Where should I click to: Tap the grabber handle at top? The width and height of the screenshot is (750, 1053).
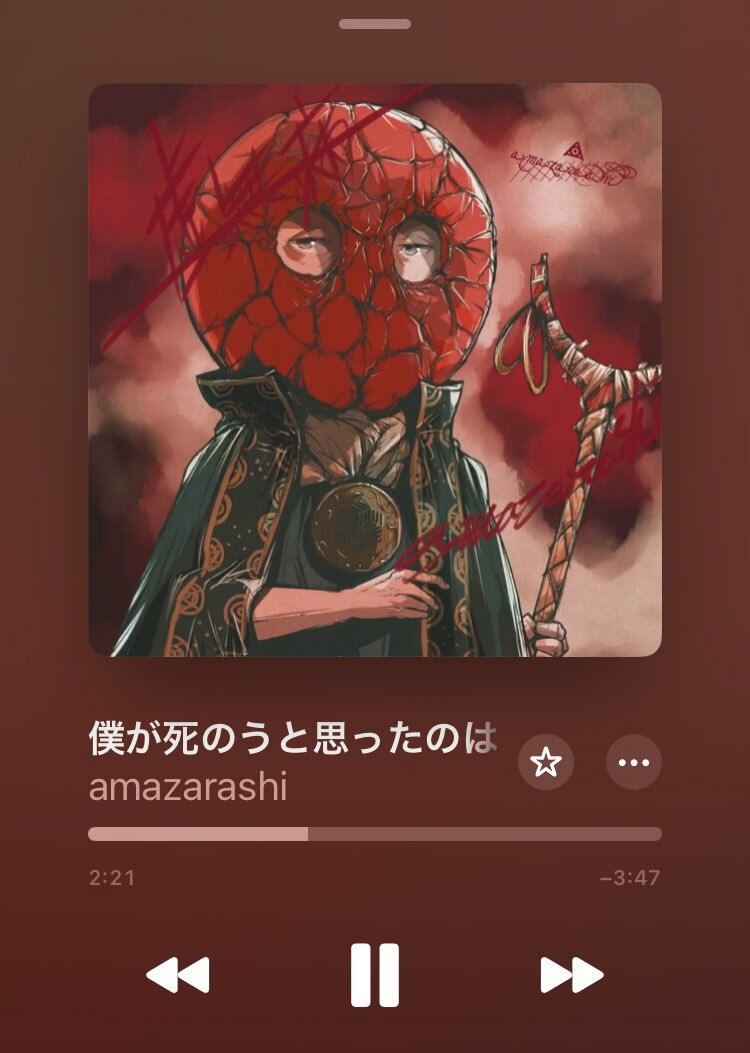pos(375,24)
